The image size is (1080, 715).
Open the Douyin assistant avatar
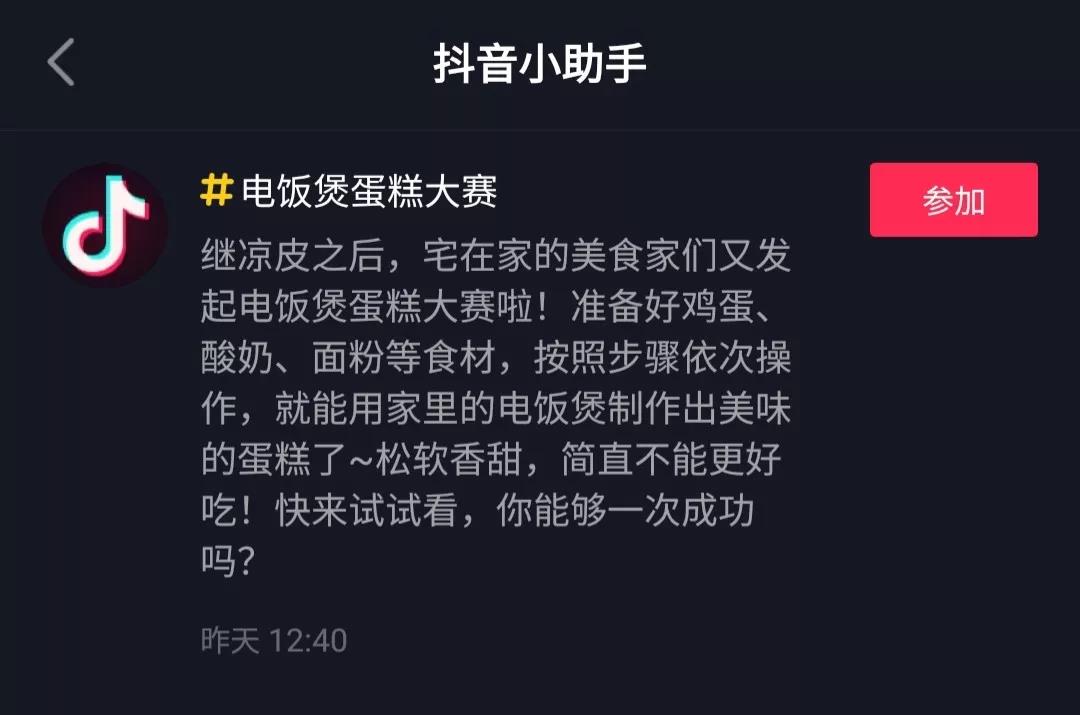point(105,226)
